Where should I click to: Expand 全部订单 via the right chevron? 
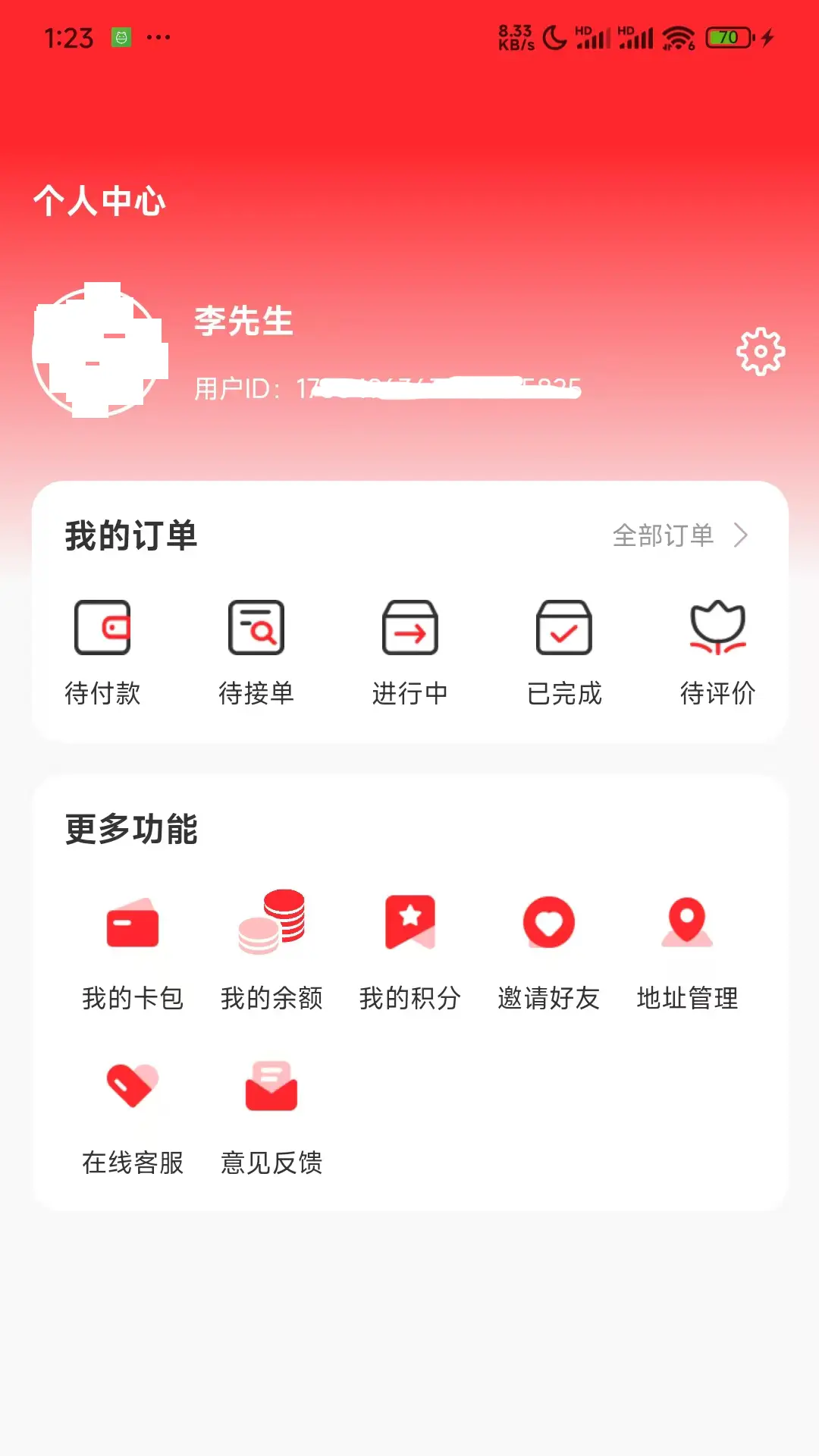[x=743, y=535]
